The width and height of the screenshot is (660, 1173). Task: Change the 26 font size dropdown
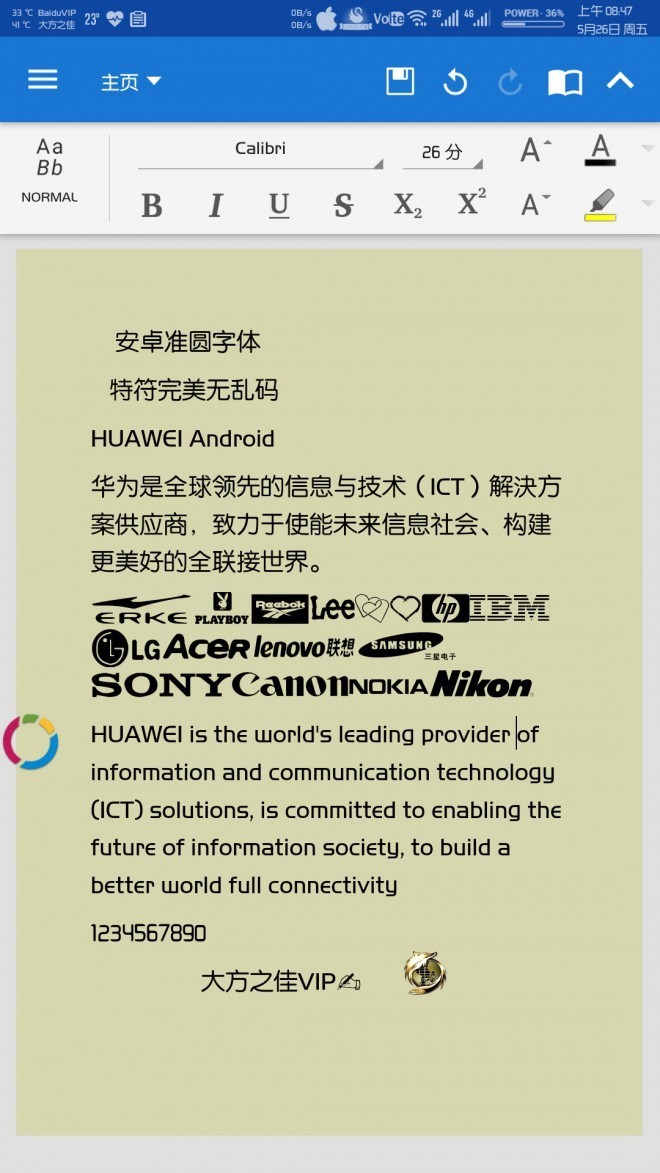click(442, 152)
